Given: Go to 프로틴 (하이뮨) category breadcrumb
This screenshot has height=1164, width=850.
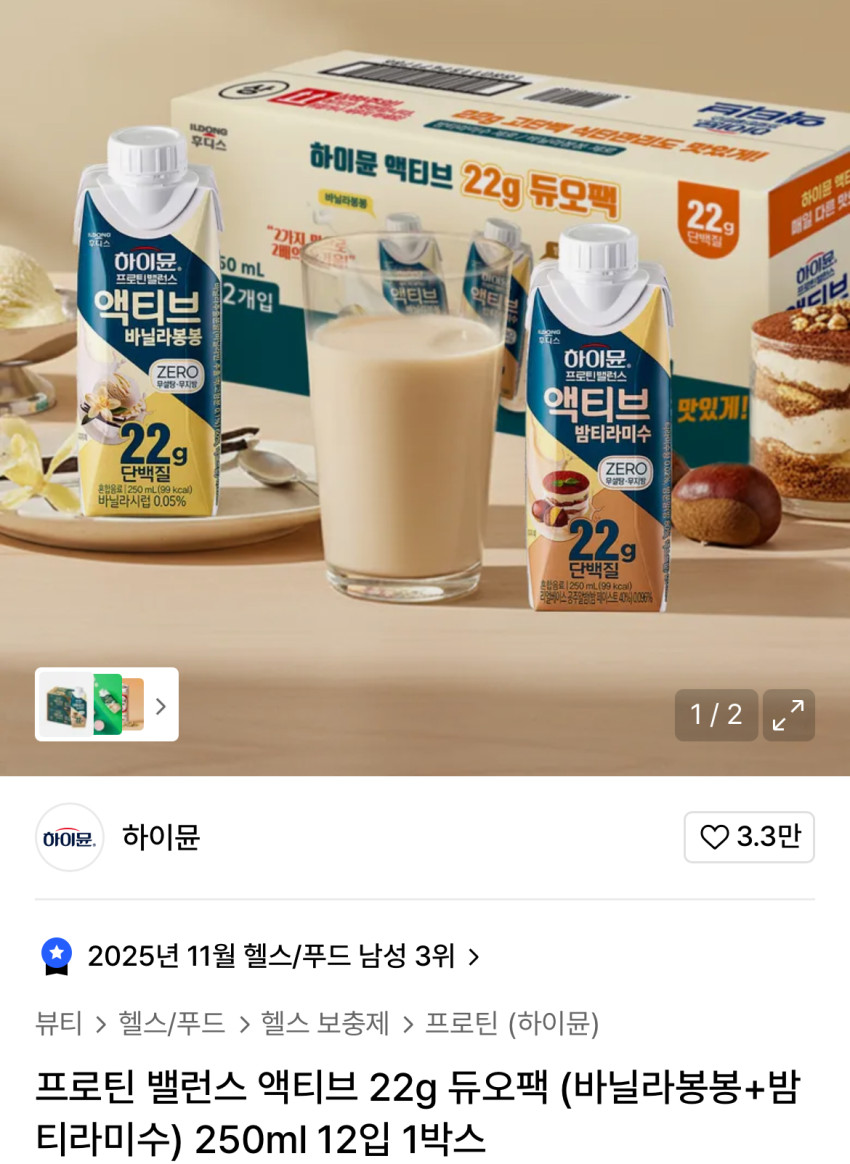Looking at the screenshot, I should coord(511,1023).
